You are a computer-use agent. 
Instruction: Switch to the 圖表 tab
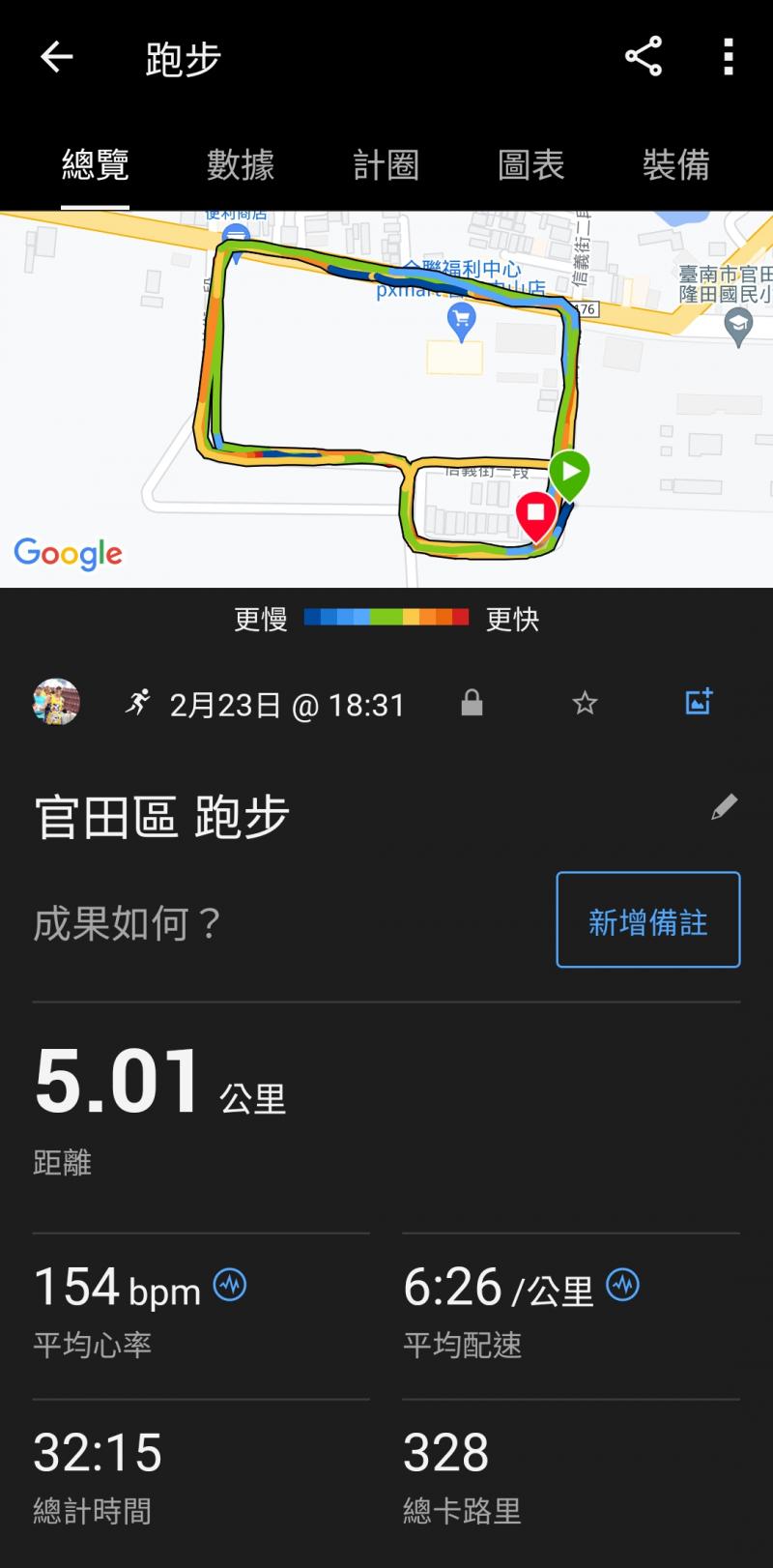530,164
